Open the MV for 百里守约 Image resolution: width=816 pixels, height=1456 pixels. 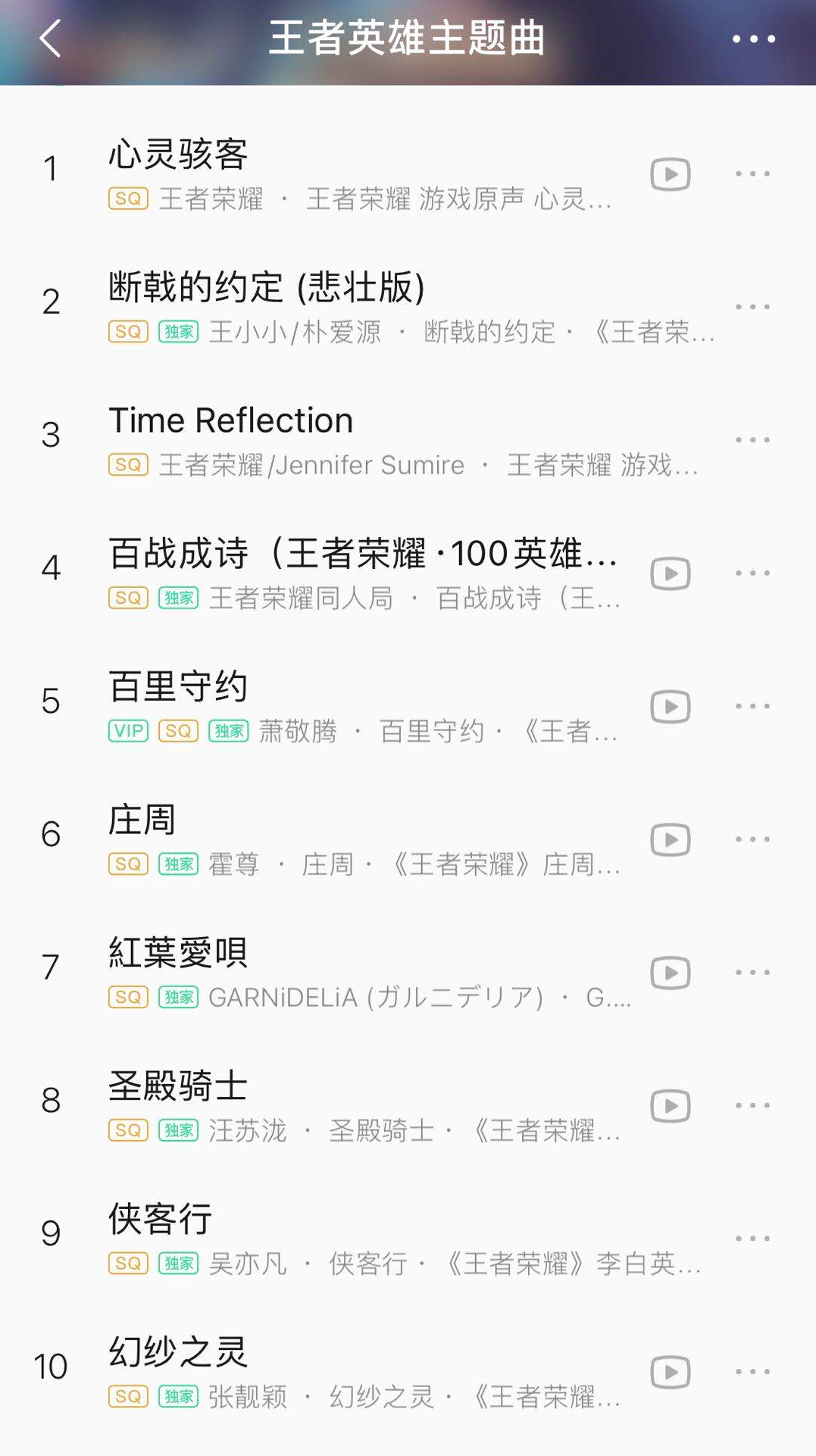tap(671, 706)
